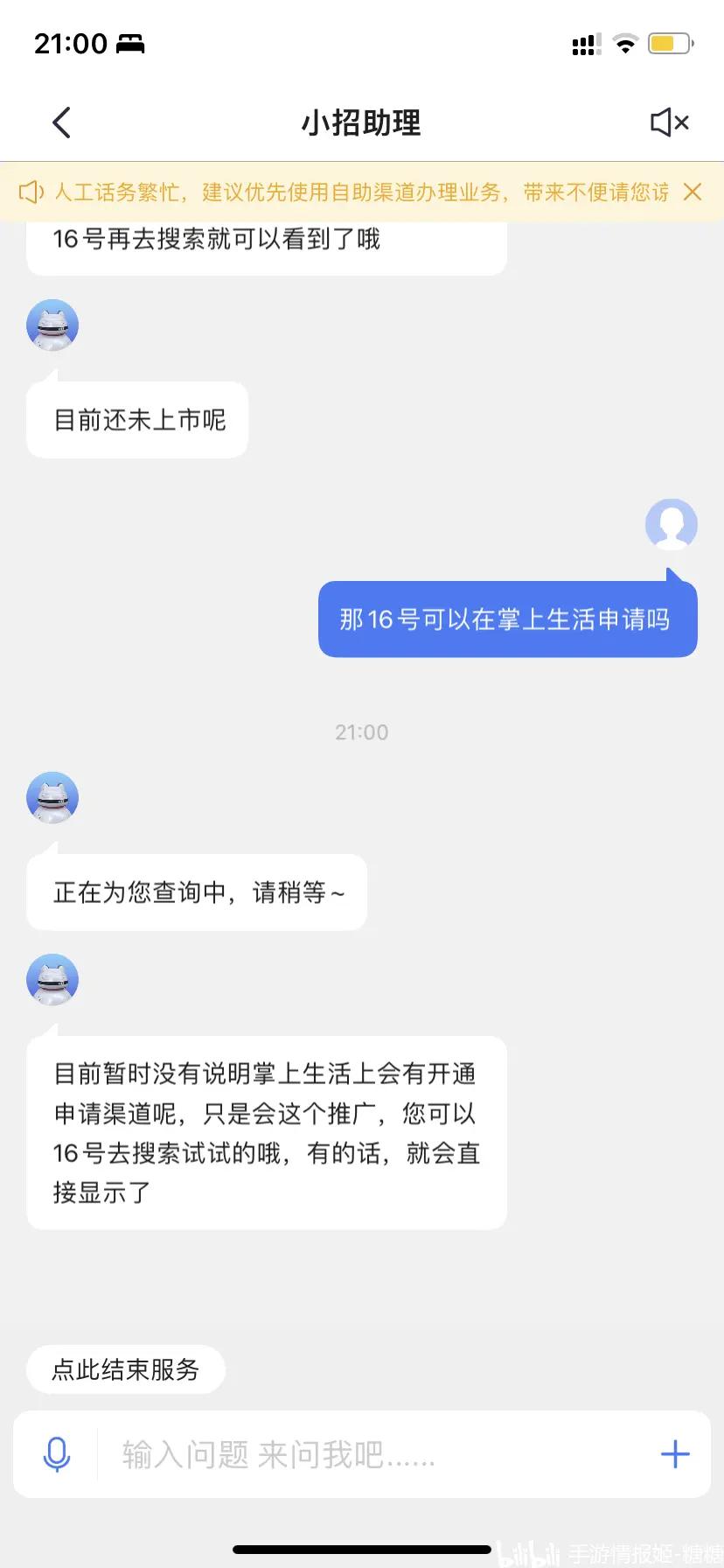
Task: Tap the speaker icon on the yellow announcement banner
Action: click(31, 192)
